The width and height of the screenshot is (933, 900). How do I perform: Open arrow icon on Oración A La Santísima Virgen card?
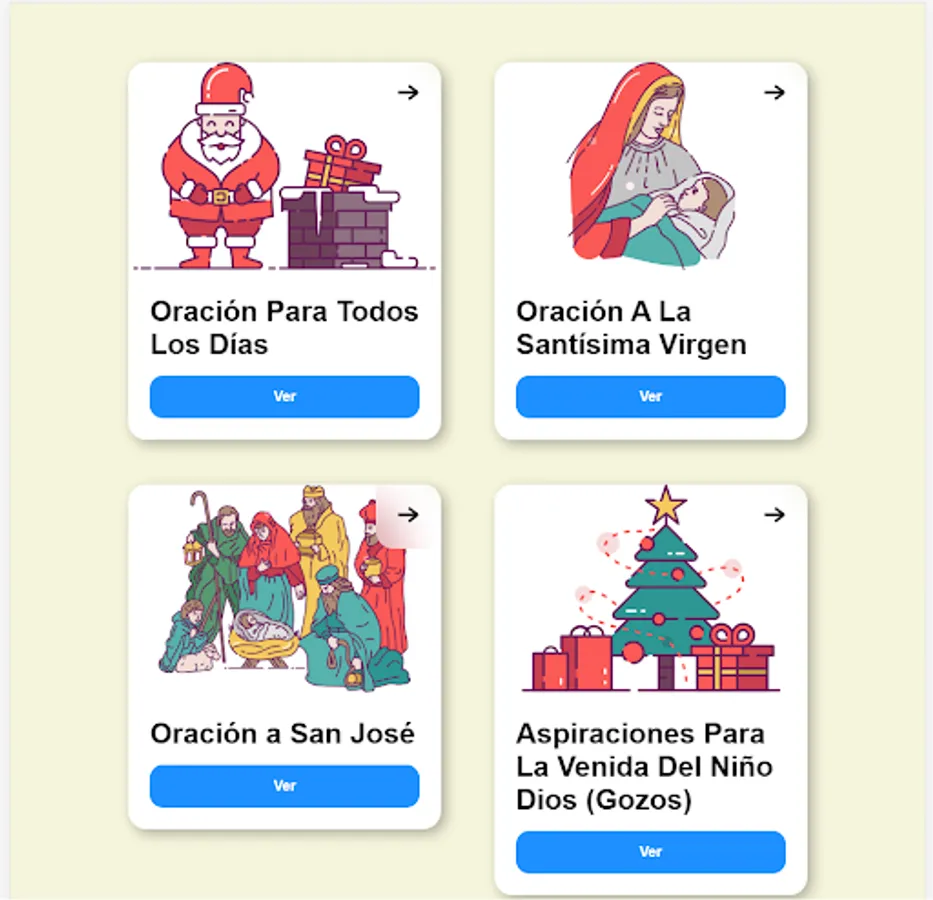[774, 92]
